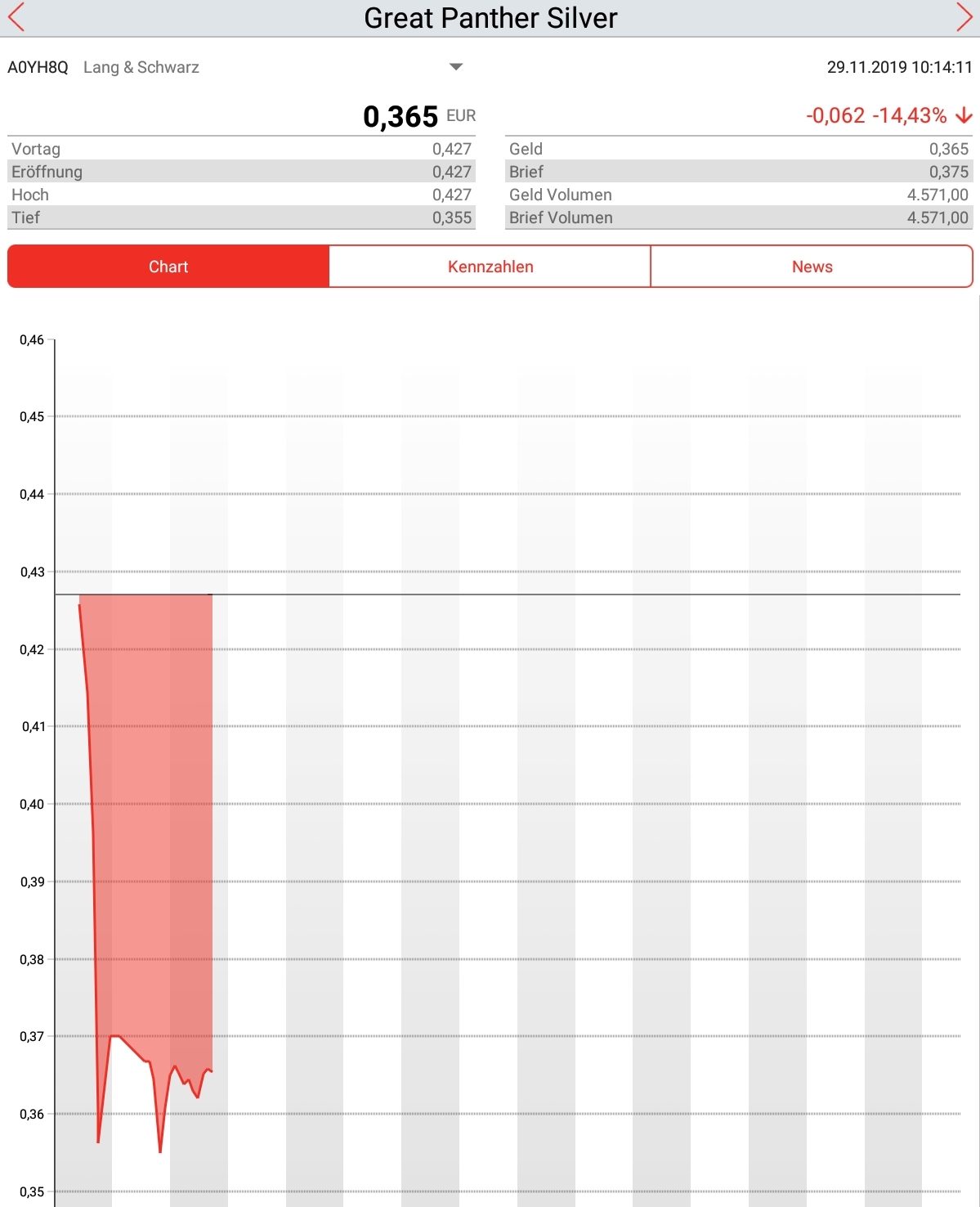The image size is (980, 1207).
Task: Switch to the Kennzahlen tab
Action: (x=490, y=267)
